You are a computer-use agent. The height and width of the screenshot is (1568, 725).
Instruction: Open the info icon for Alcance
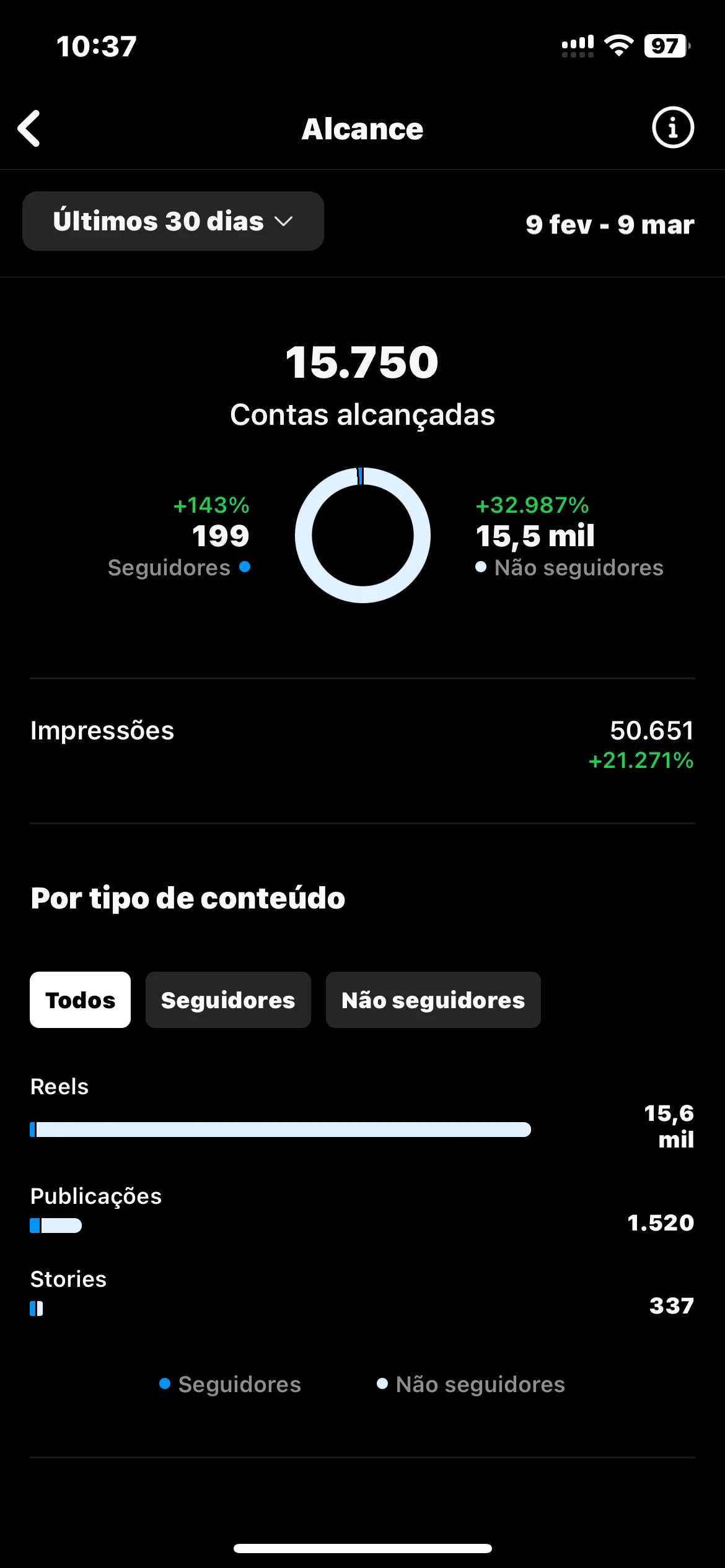tap(672, 128)
